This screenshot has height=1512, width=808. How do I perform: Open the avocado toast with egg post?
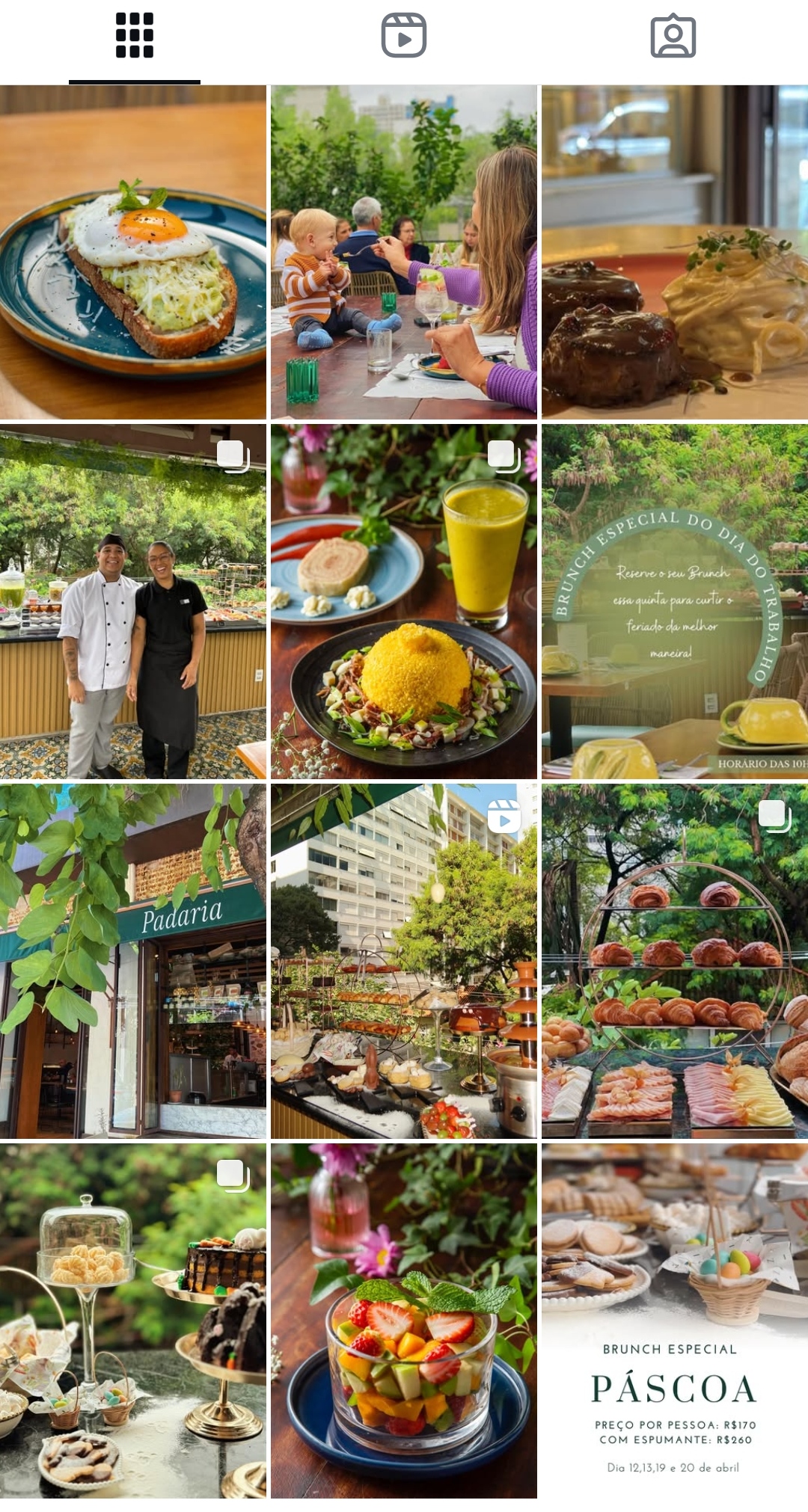pyautogui.click(x=133, y=252)
